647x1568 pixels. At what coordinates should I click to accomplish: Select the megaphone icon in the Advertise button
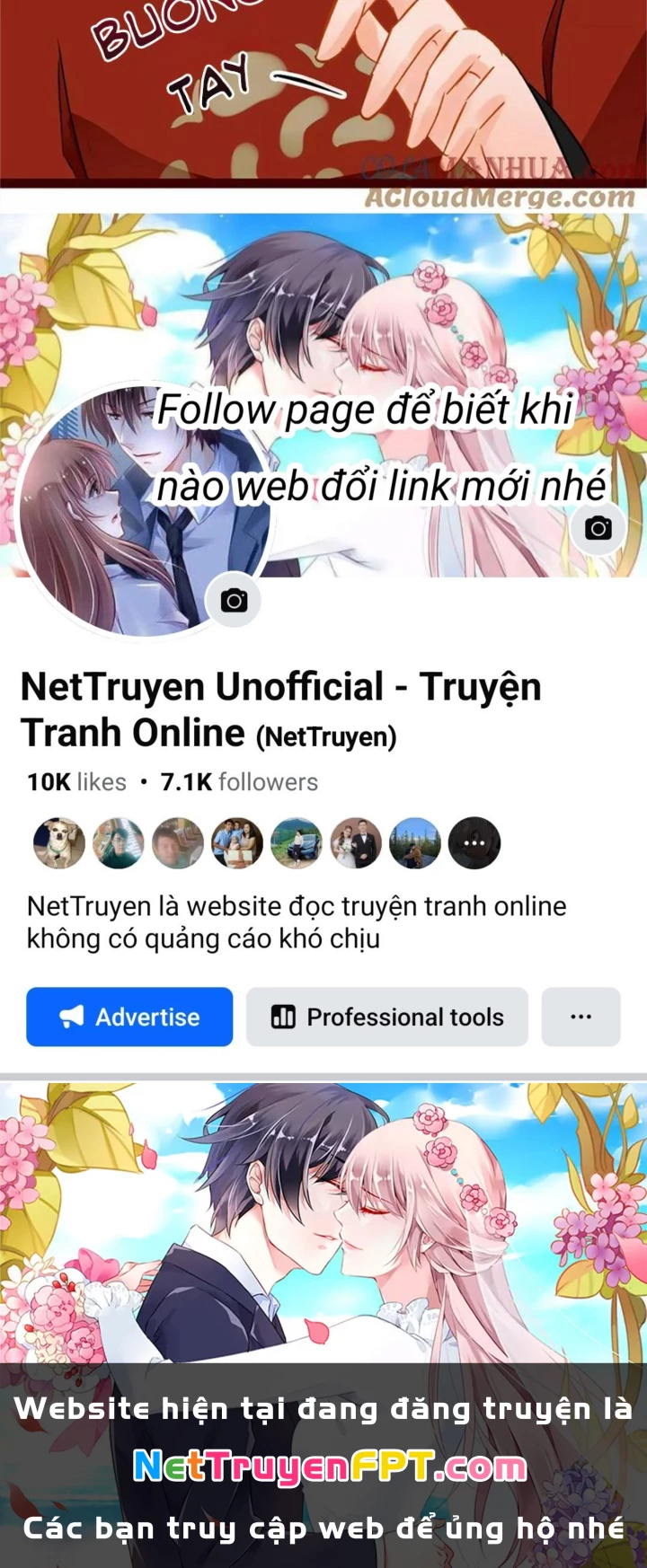[73, 1017]
